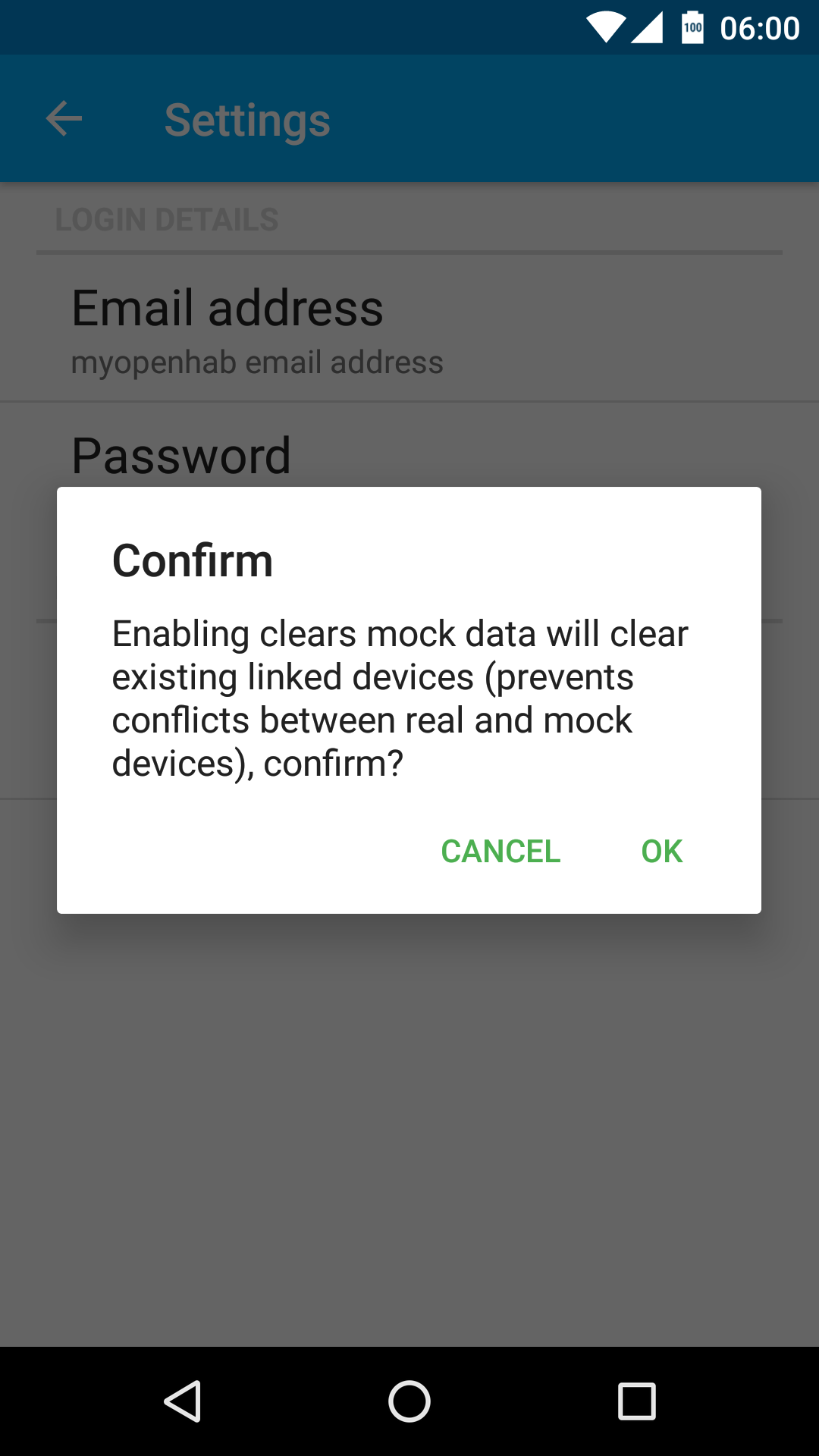The height and width of the screenshot is (1456, 819).
Task: Cancel the mock data confirmation
Action: 500,852
